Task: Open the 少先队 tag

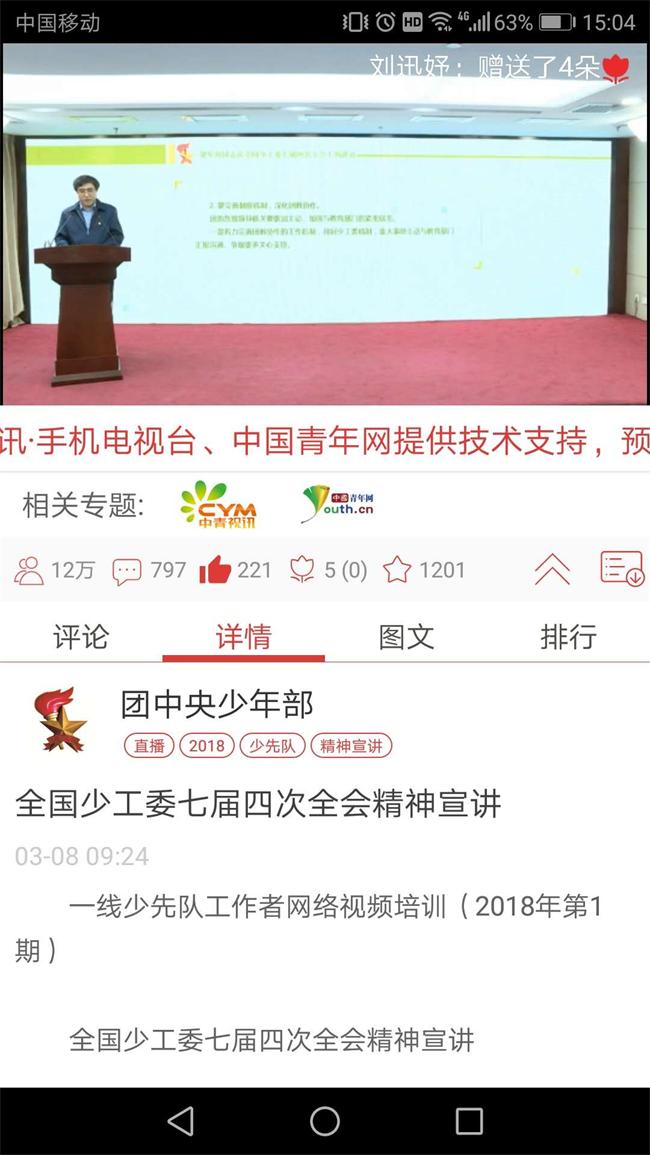Action: pyautogui.click(x=272, y=746)
